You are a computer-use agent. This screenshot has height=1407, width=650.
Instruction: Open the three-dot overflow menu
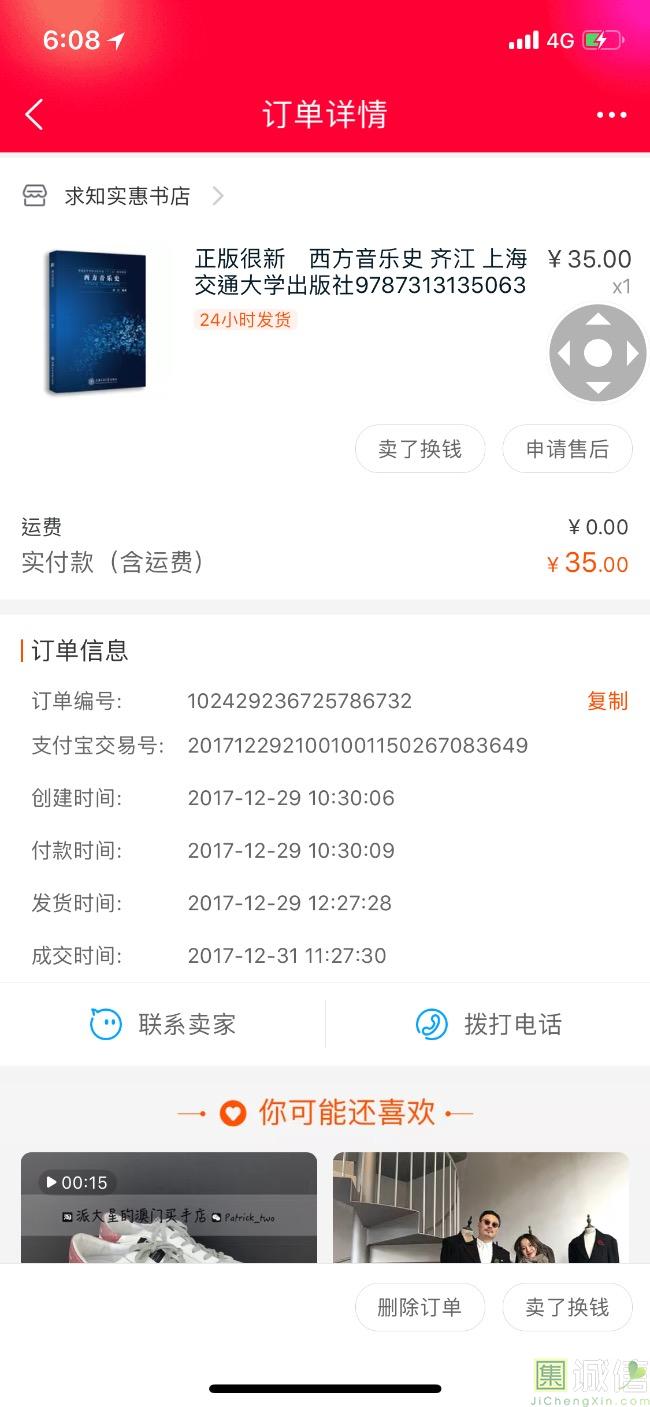point(611,115)
